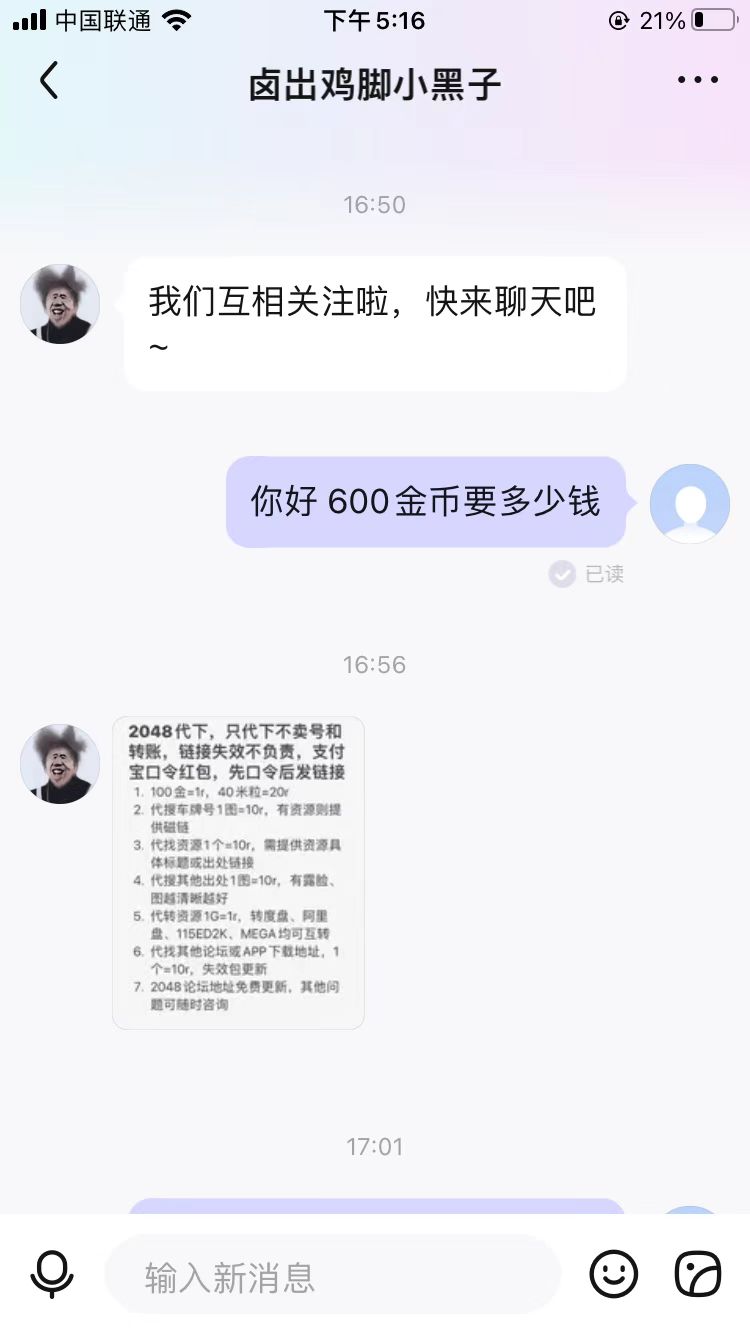Open the sticker or image attachment panel
Image resolution: width=750 pixels, height=1334 pixels.
click(x=697, y=1274)
